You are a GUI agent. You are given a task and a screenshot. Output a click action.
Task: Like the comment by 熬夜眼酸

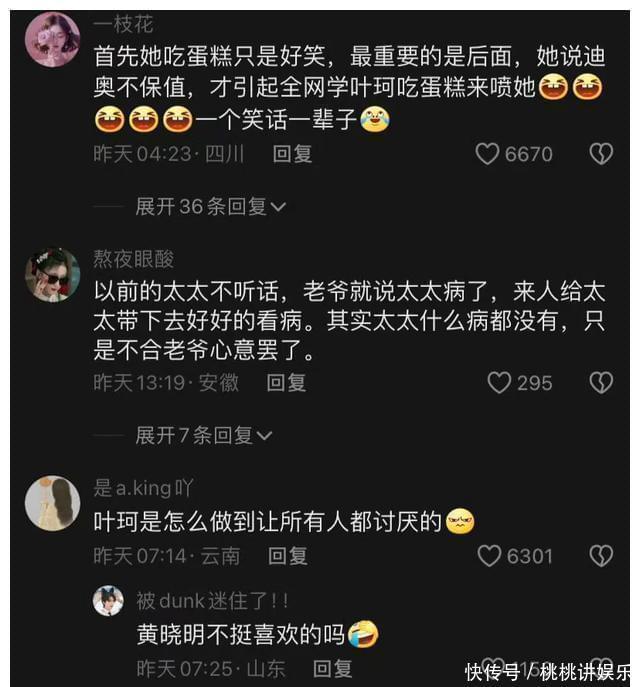[x=499, y=382]
